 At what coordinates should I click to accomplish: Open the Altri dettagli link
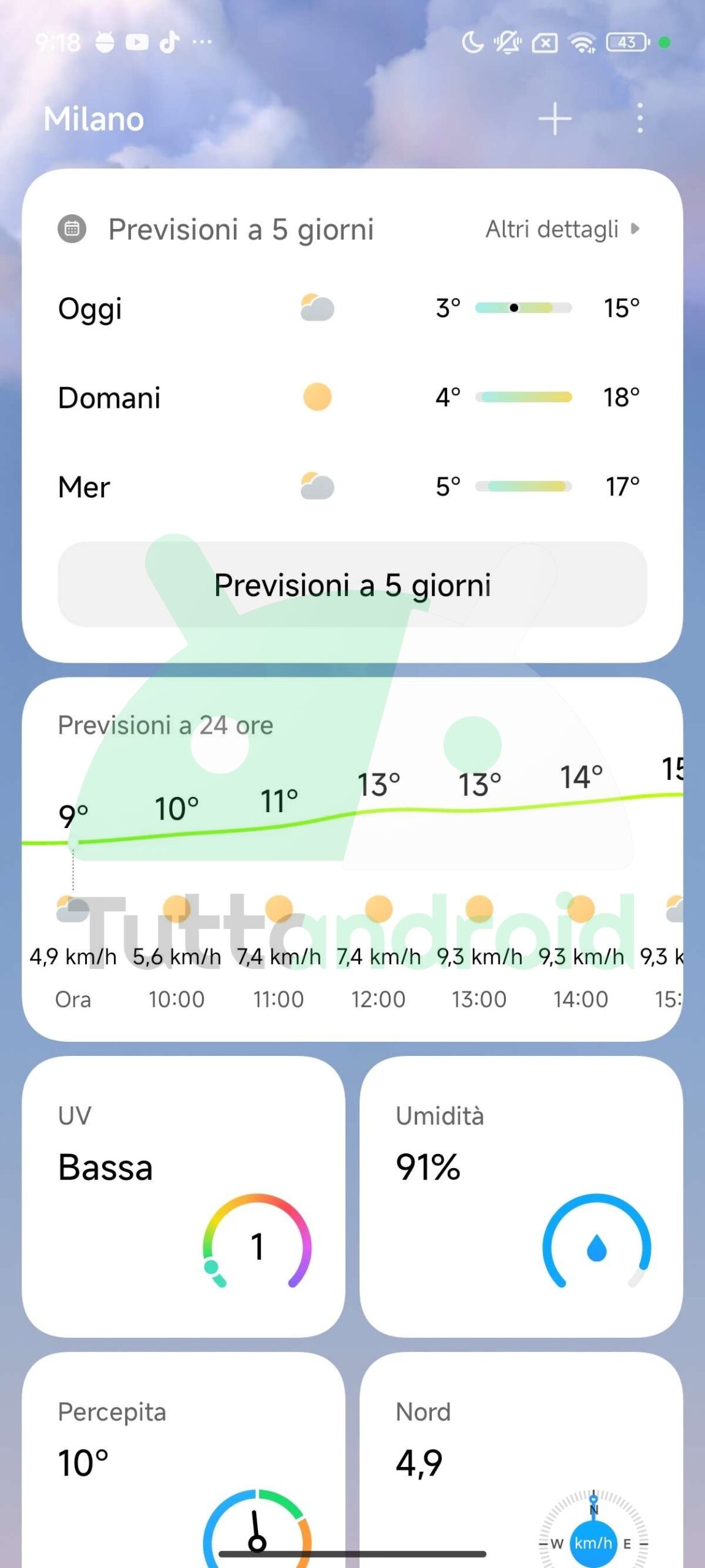pyautogui.click(x=562, y=229)
